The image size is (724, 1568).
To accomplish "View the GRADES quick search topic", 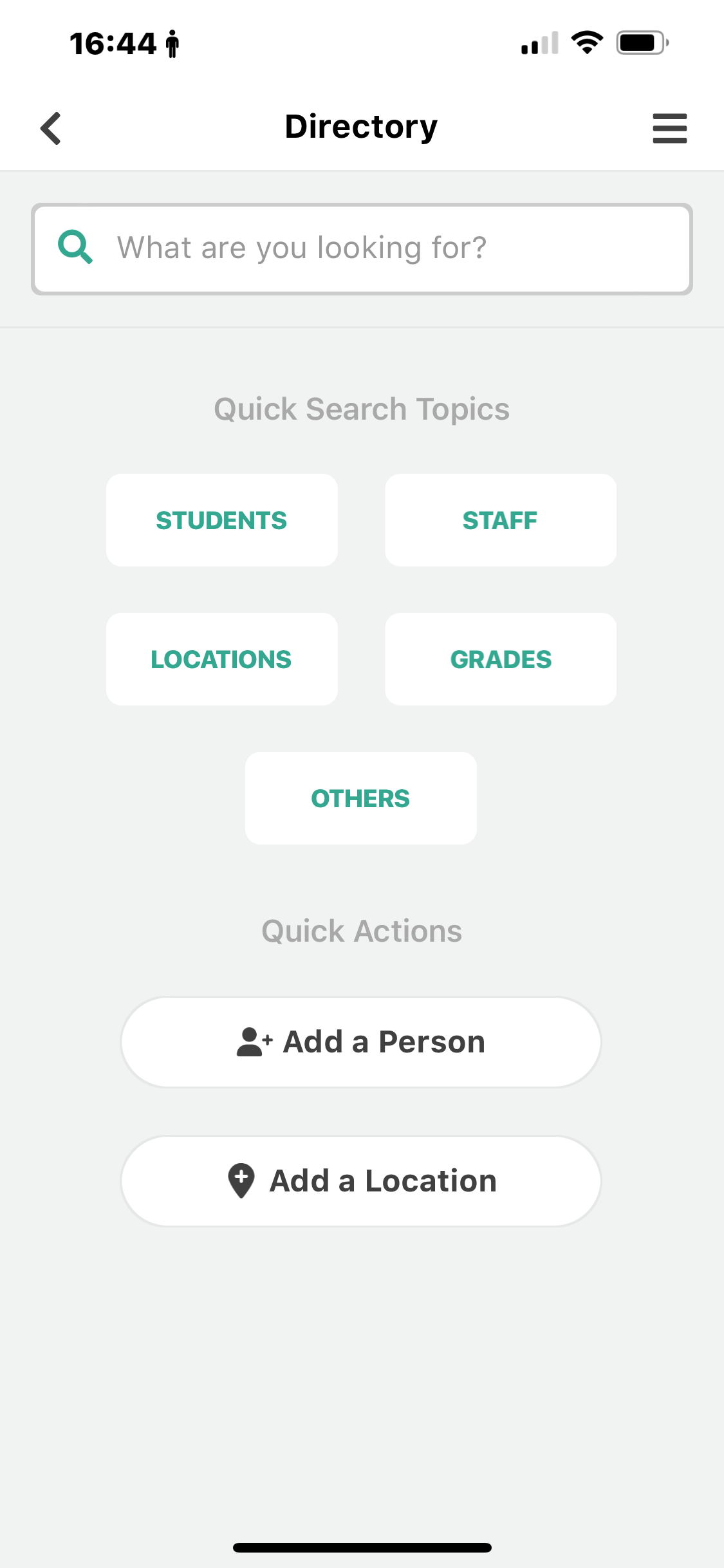I will click(x=500, y=659).
